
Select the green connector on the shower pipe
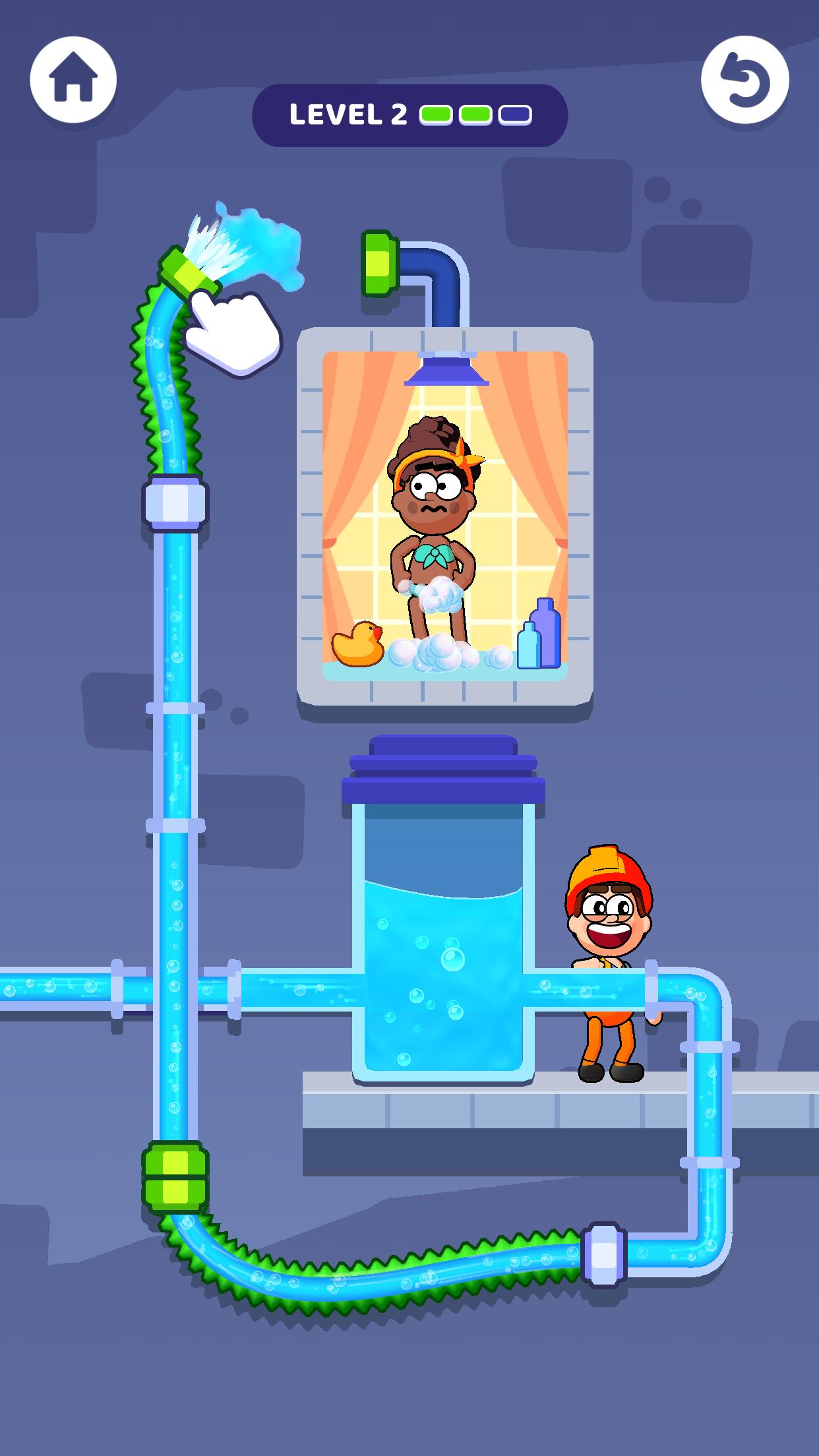pyautogui.click(x=380, y=263)
